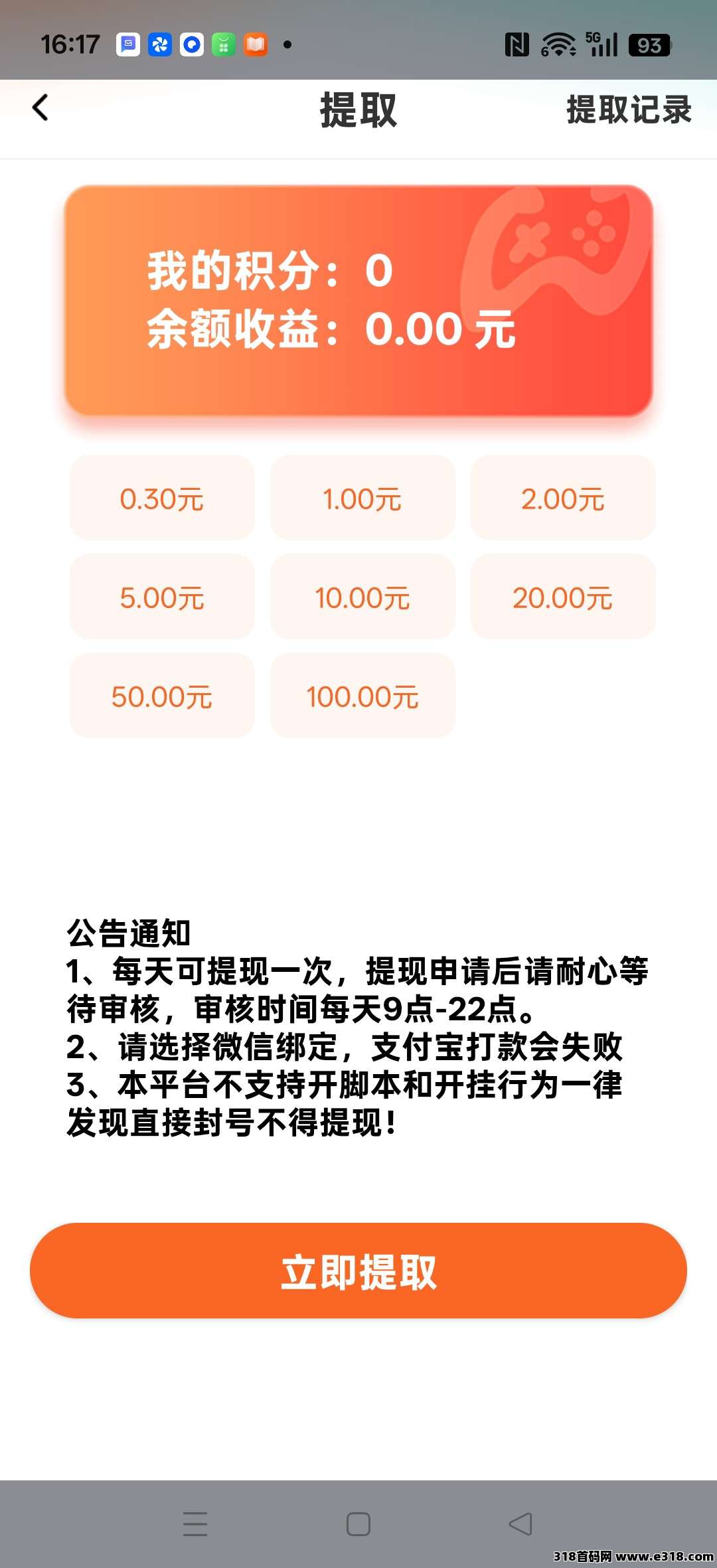Open 提取记录 withdrawal history
This screenshot has width=717, height=1568.
point(628,110)
